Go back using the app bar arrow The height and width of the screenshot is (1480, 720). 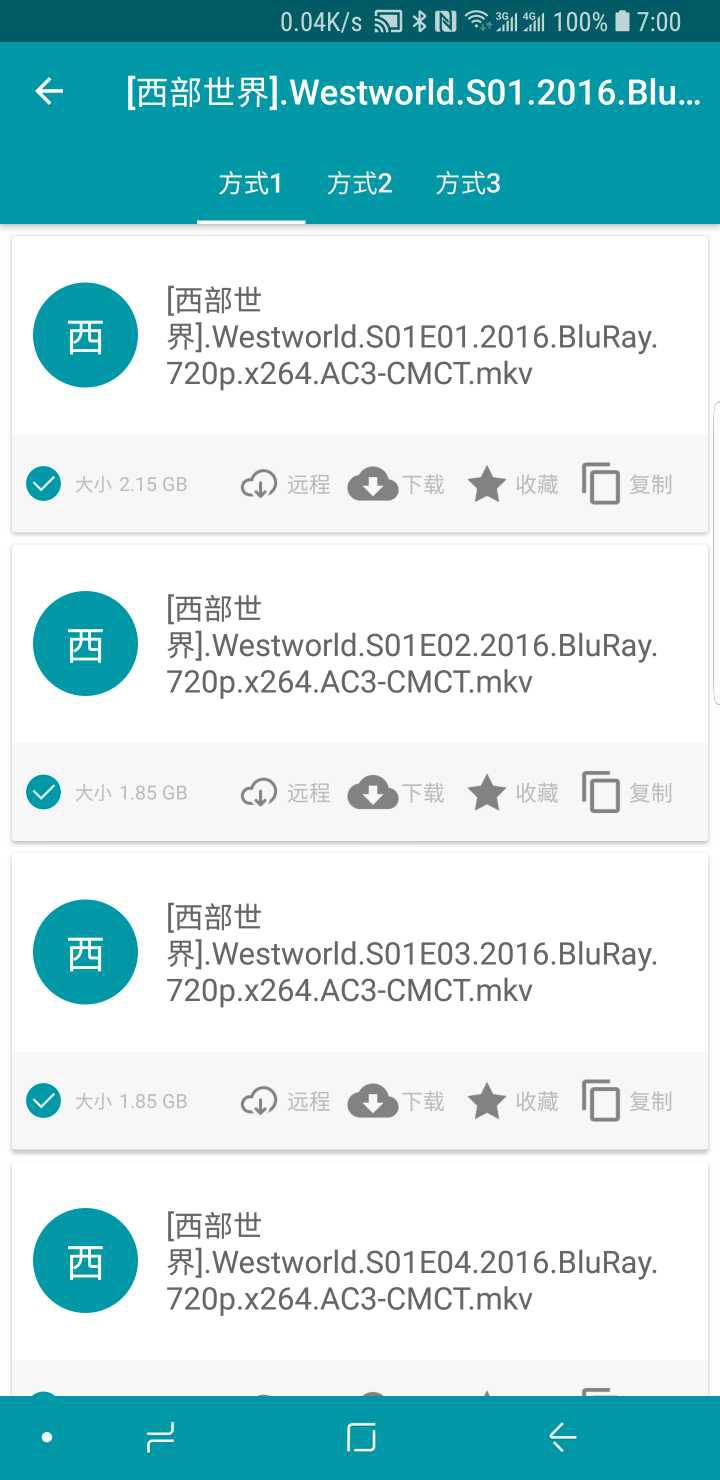pyautogui.click(x=49, y=92)
